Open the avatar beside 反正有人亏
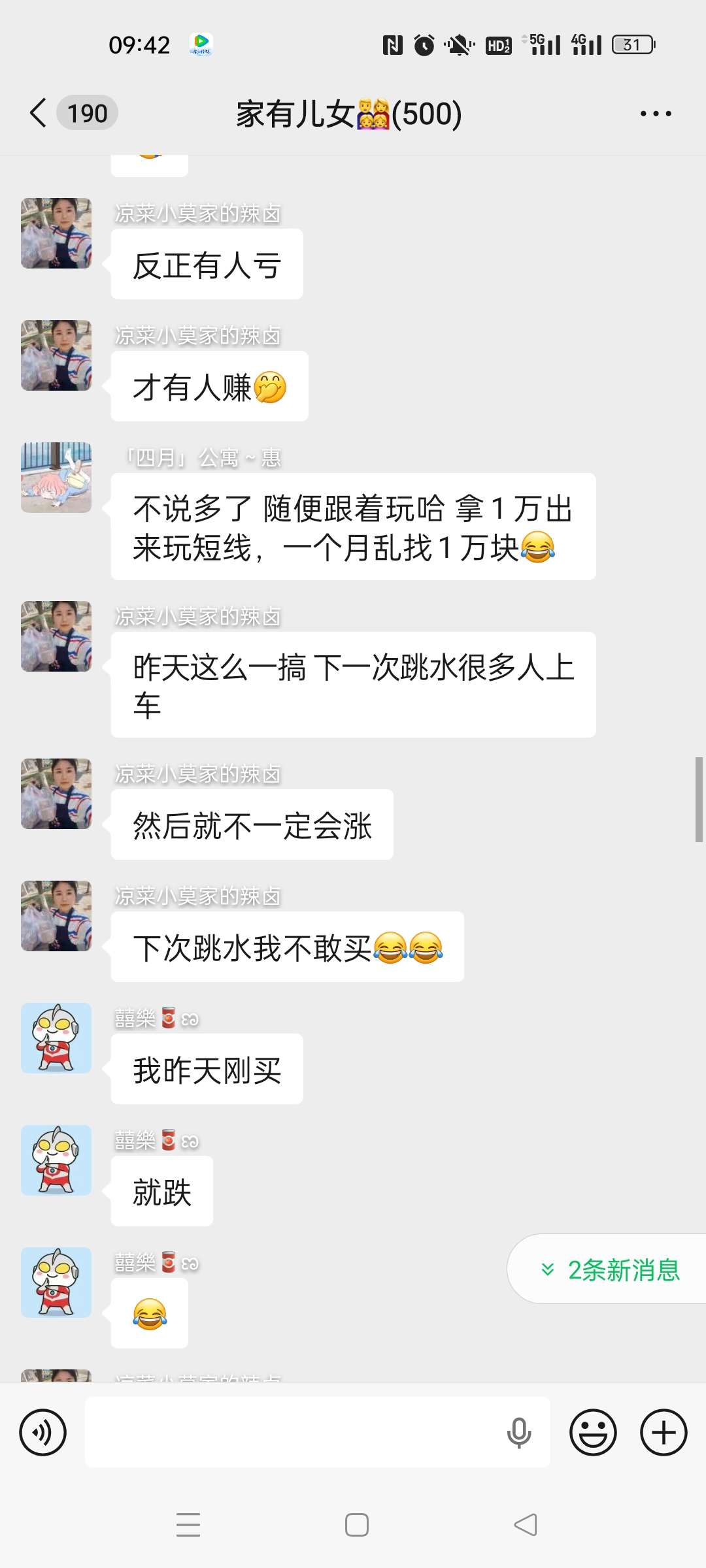This screenshot has width=706, height=1568. point(56,233)
